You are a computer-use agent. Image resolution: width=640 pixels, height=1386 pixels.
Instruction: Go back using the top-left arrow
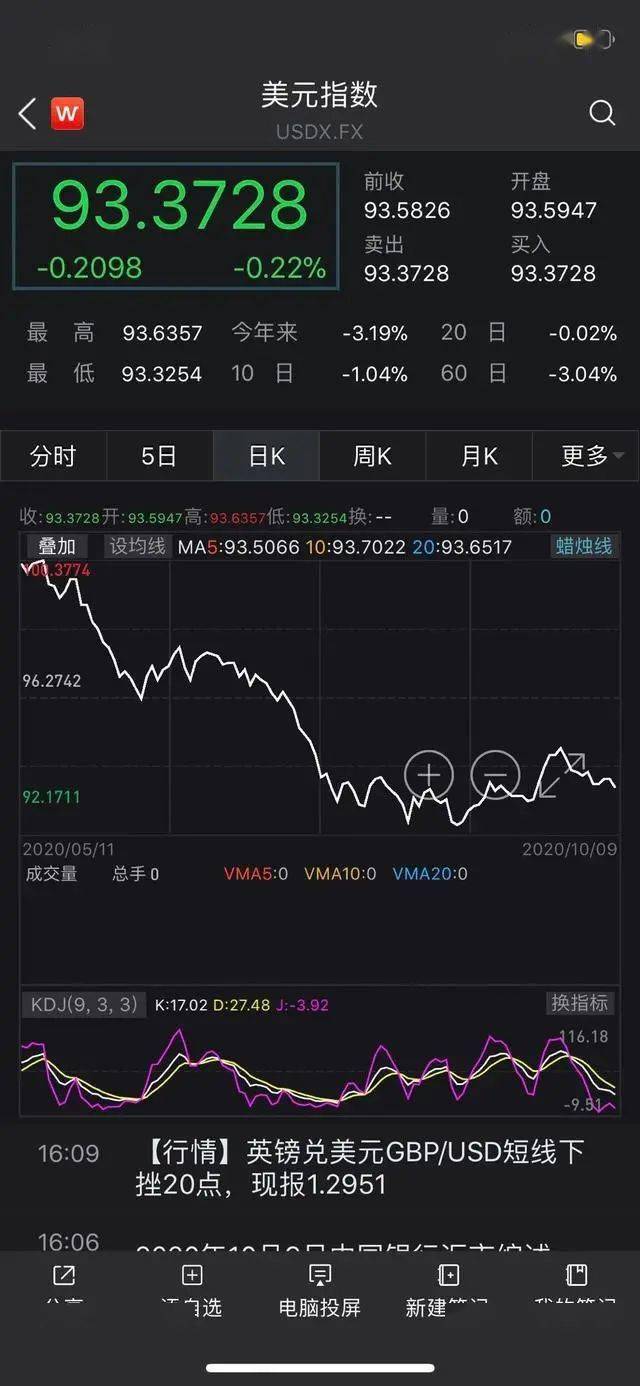click(x=27, y=113)
